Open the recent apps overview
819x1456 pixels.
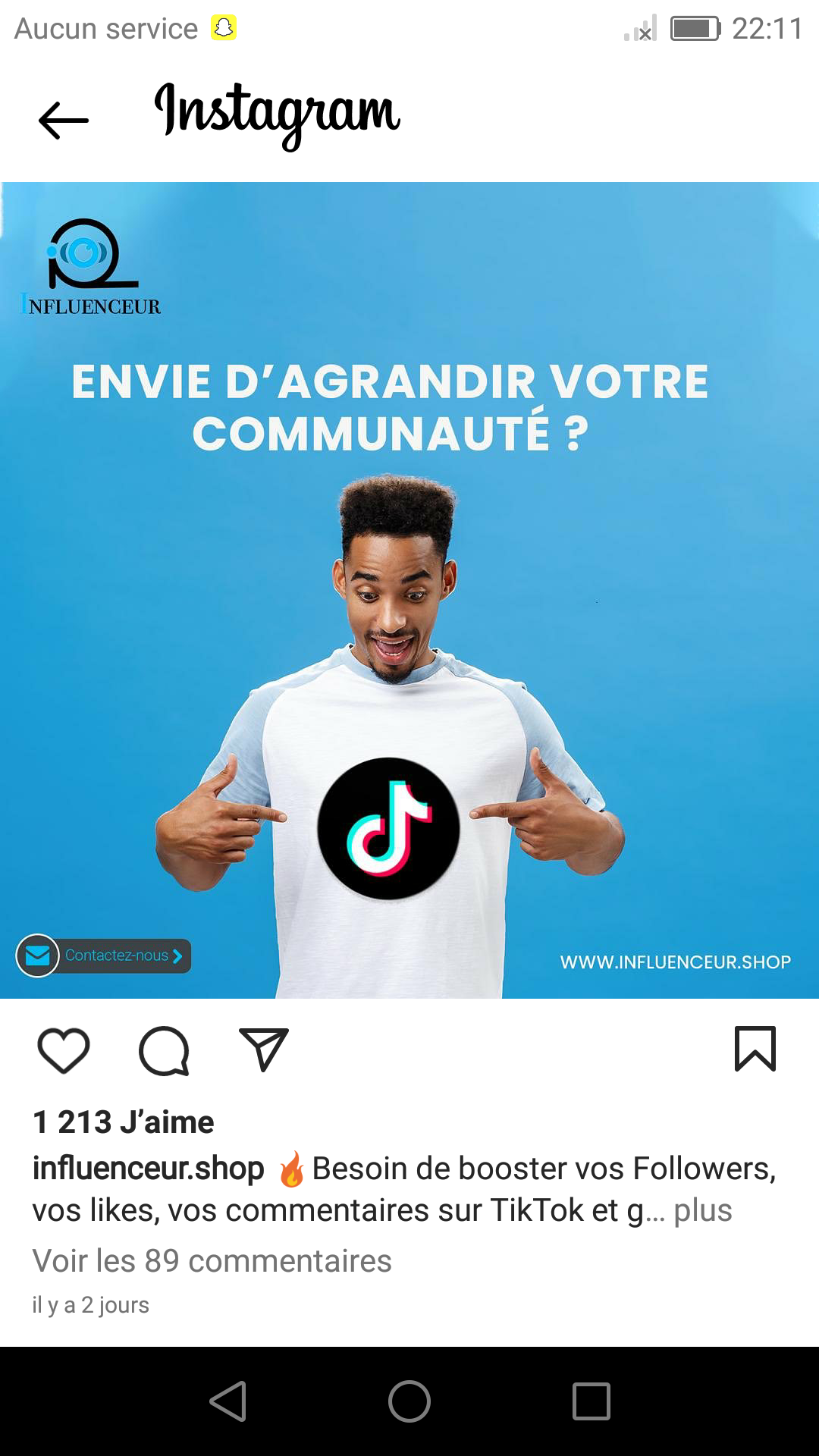[x=591, y=1401]
